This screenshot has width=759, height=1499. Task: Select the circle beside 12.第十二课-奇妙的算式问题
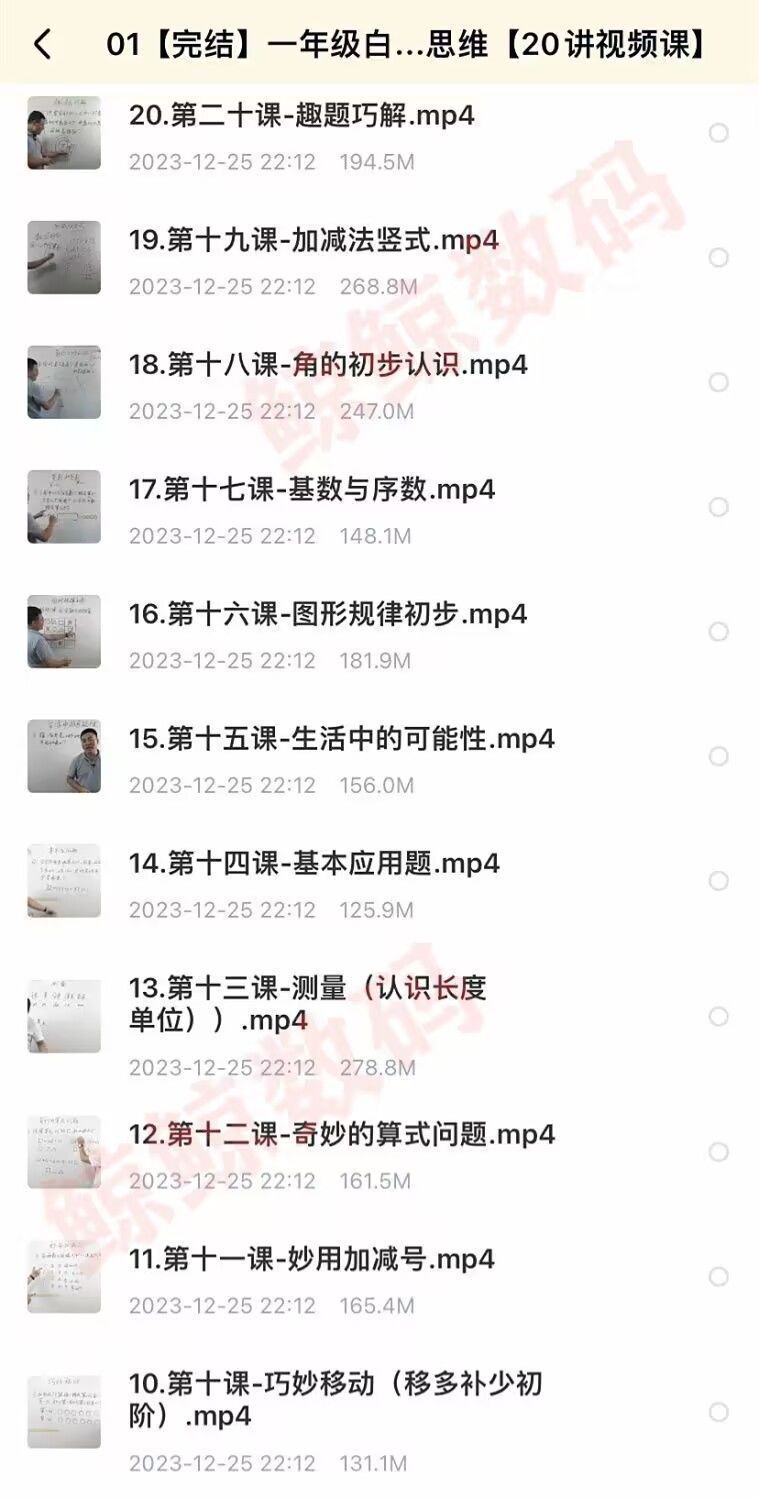(718, 1152)
